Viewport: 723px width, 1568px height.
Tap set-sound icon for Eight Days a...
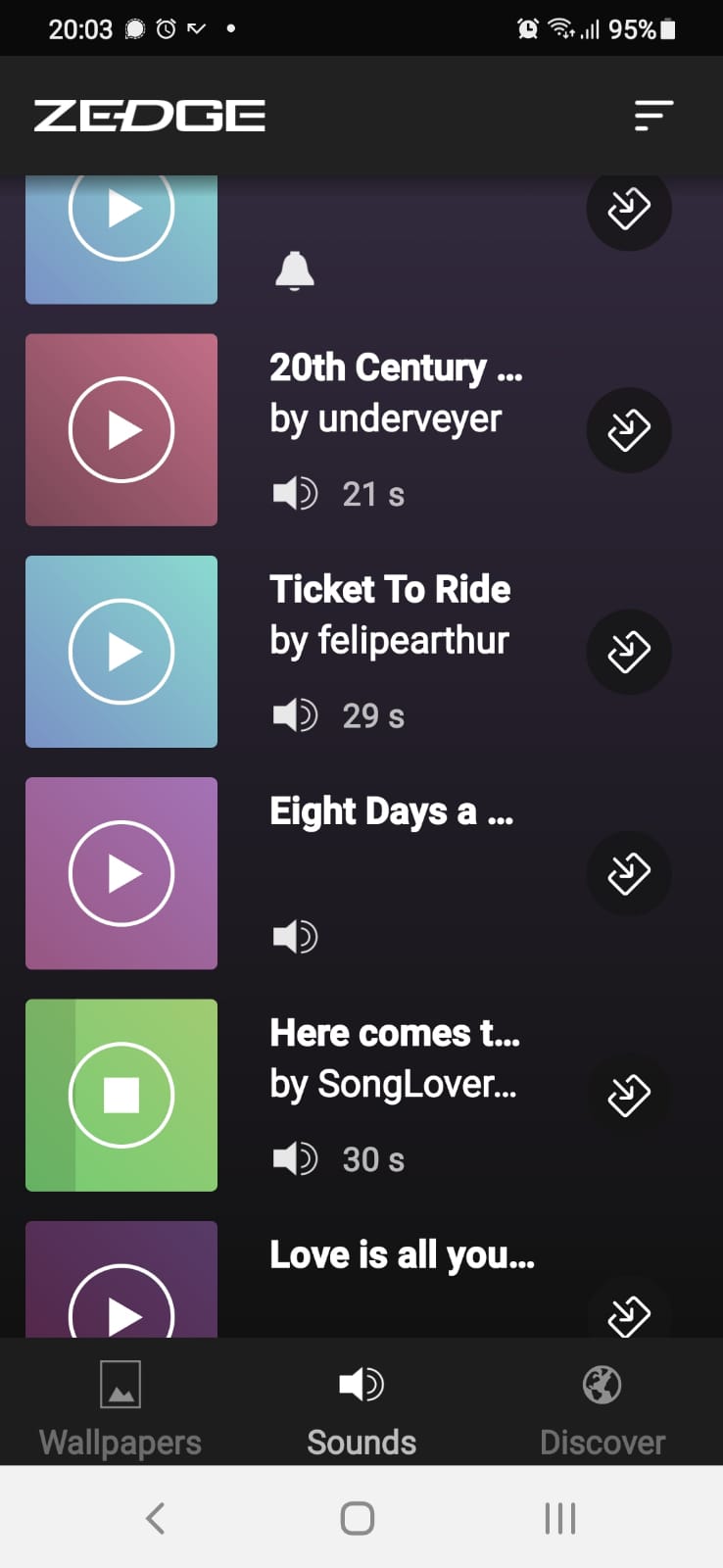pos(628,873)
